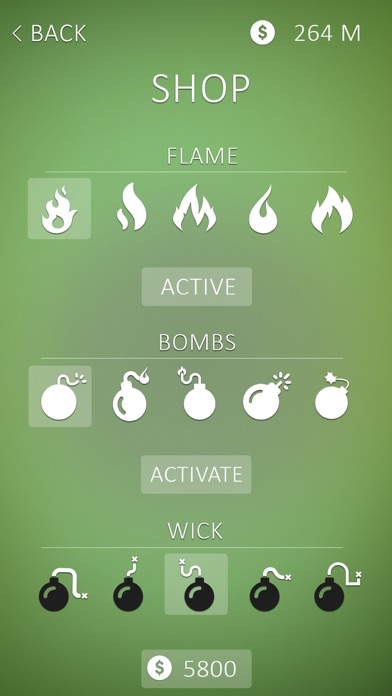Select the fourth, tilted sparking bomb
392x696 pixels.
[x=266, y=396]
